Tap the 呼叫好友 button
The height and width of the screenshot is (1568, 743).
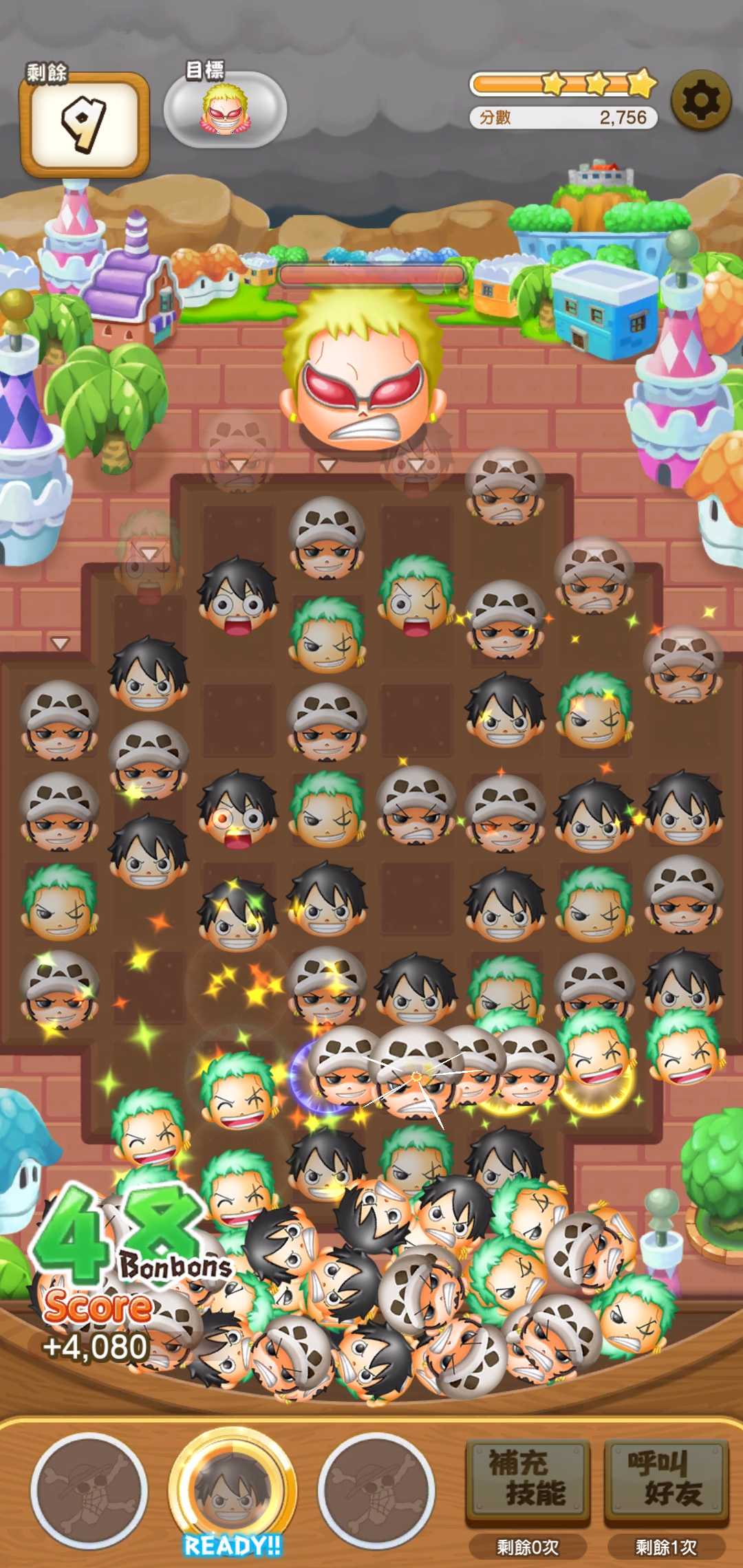click(665, 1479)
